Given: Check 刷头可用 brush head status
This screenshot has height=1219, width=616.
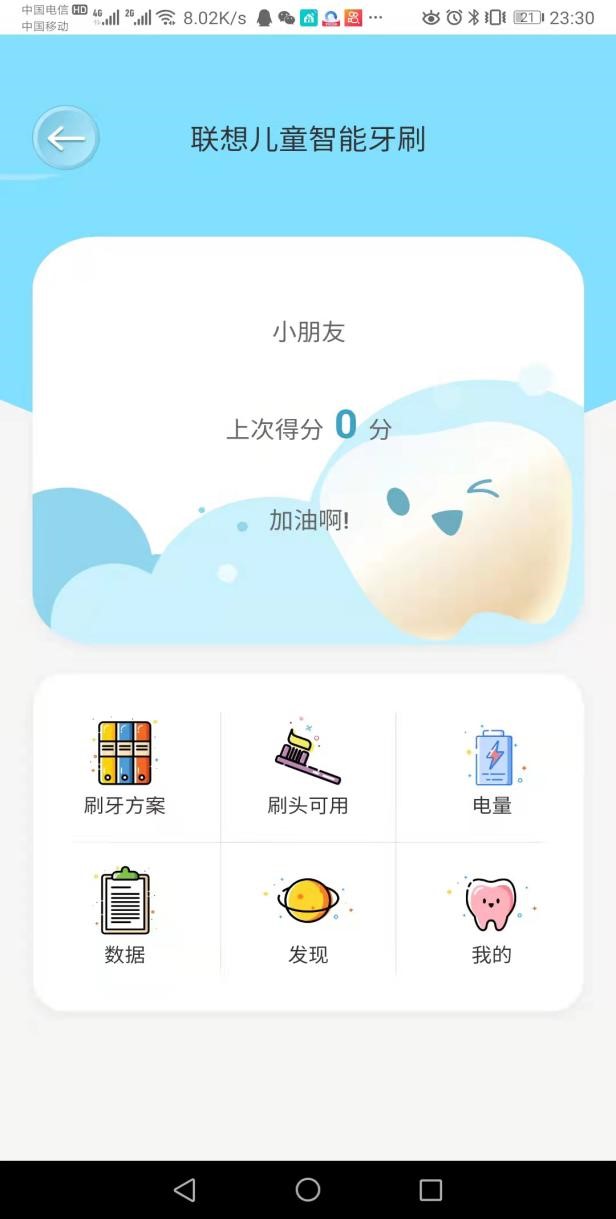Looking at the screenshot, I should pyautogui.click(x=308, y=767).
